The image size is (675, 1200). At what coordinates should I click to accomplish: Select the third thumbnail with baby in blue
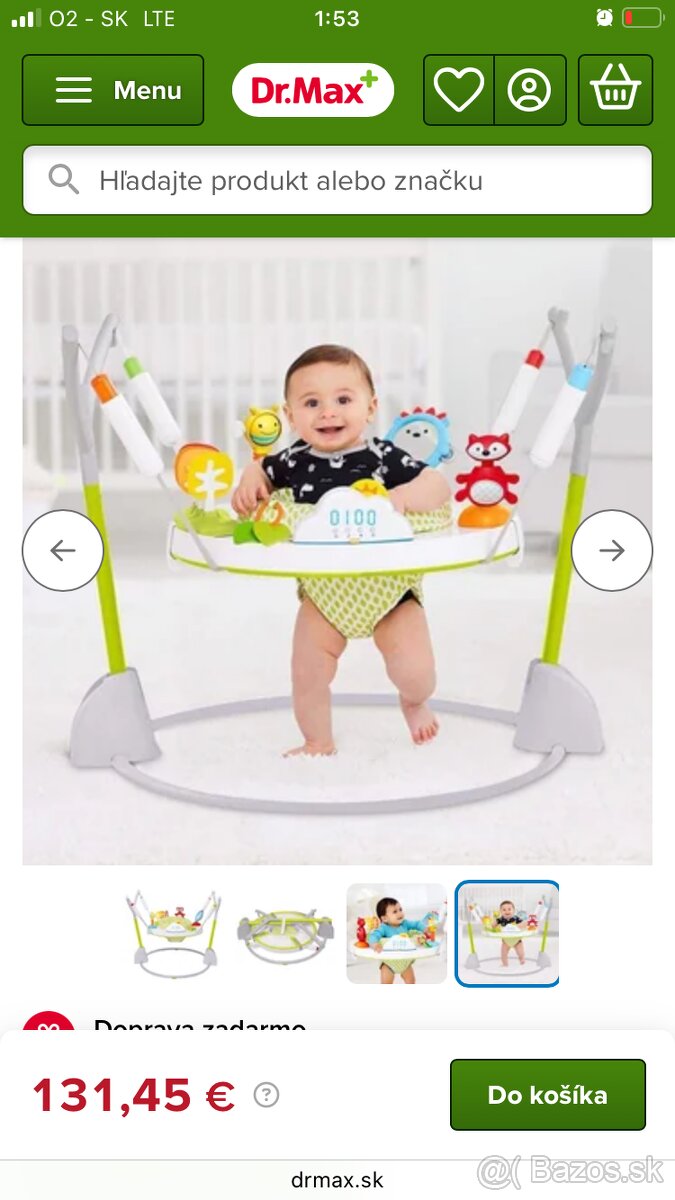click(x=396, y=934)
